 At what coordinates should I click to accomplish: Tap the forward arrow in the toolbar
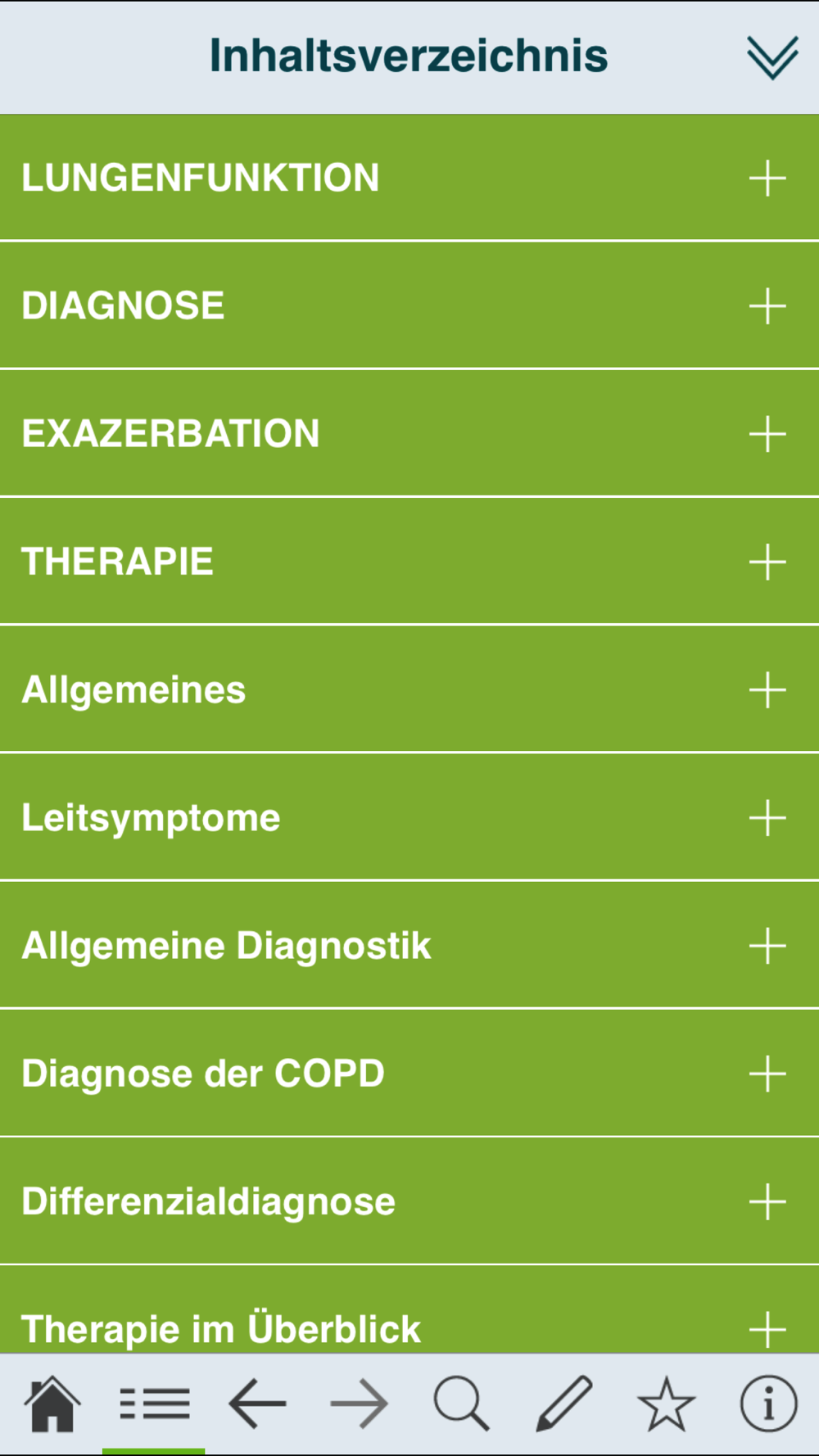tap(359, 1404)
